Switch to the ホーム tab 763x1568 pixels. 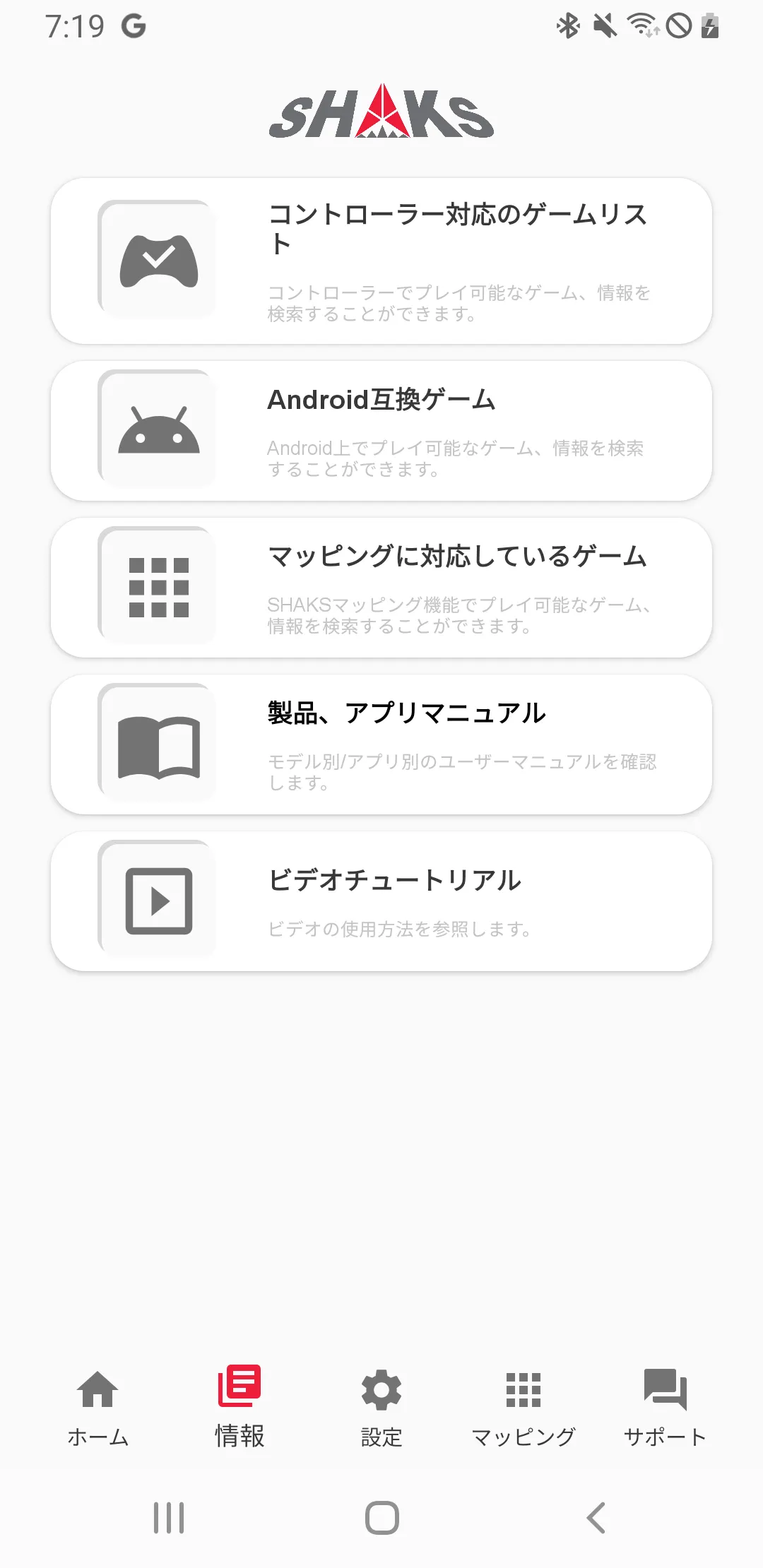click(97, 1407)
